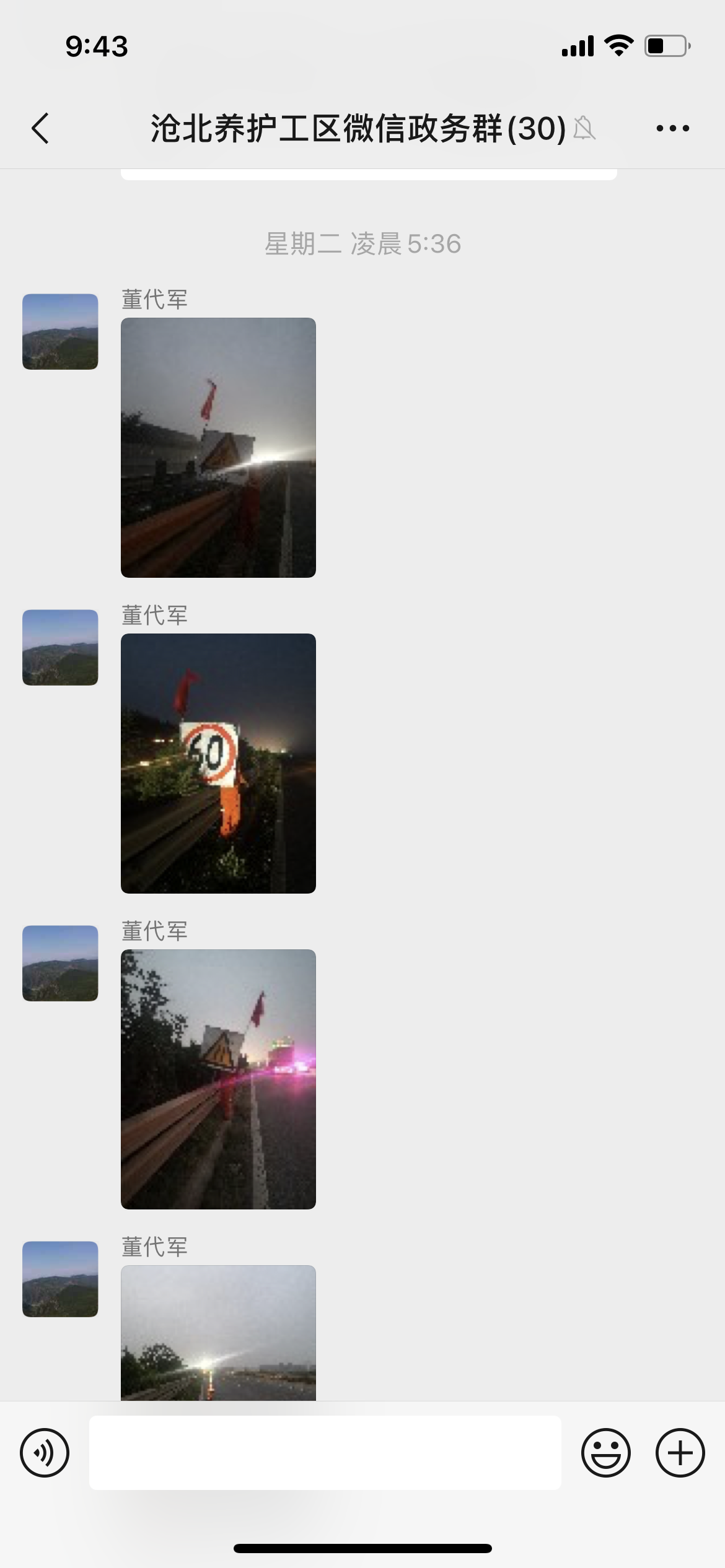Tap the message text field

(x=325, y=1453)
